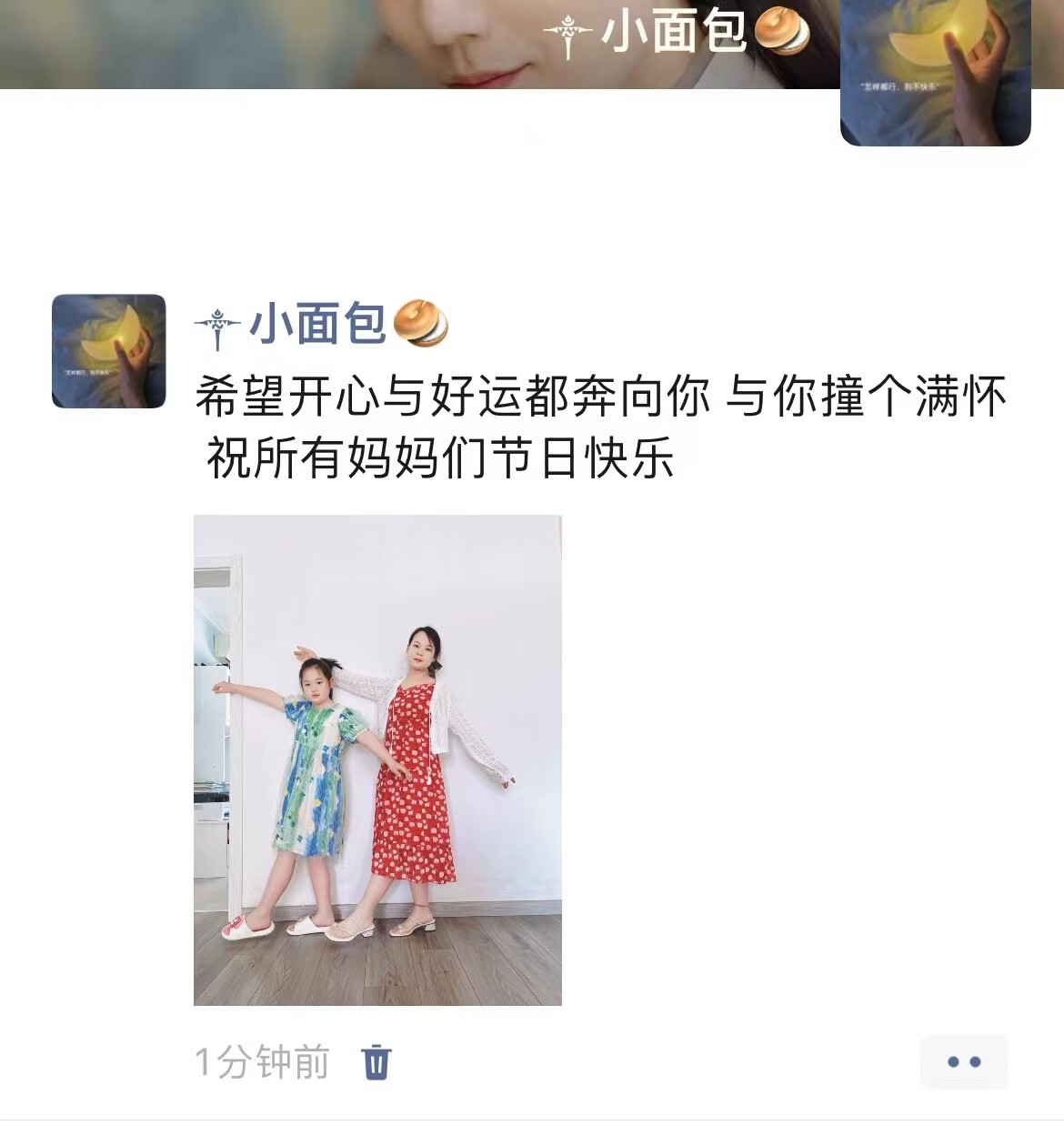Open the like and comment menu
Screen dimensions: 1064x1136
pos(963,1061)
